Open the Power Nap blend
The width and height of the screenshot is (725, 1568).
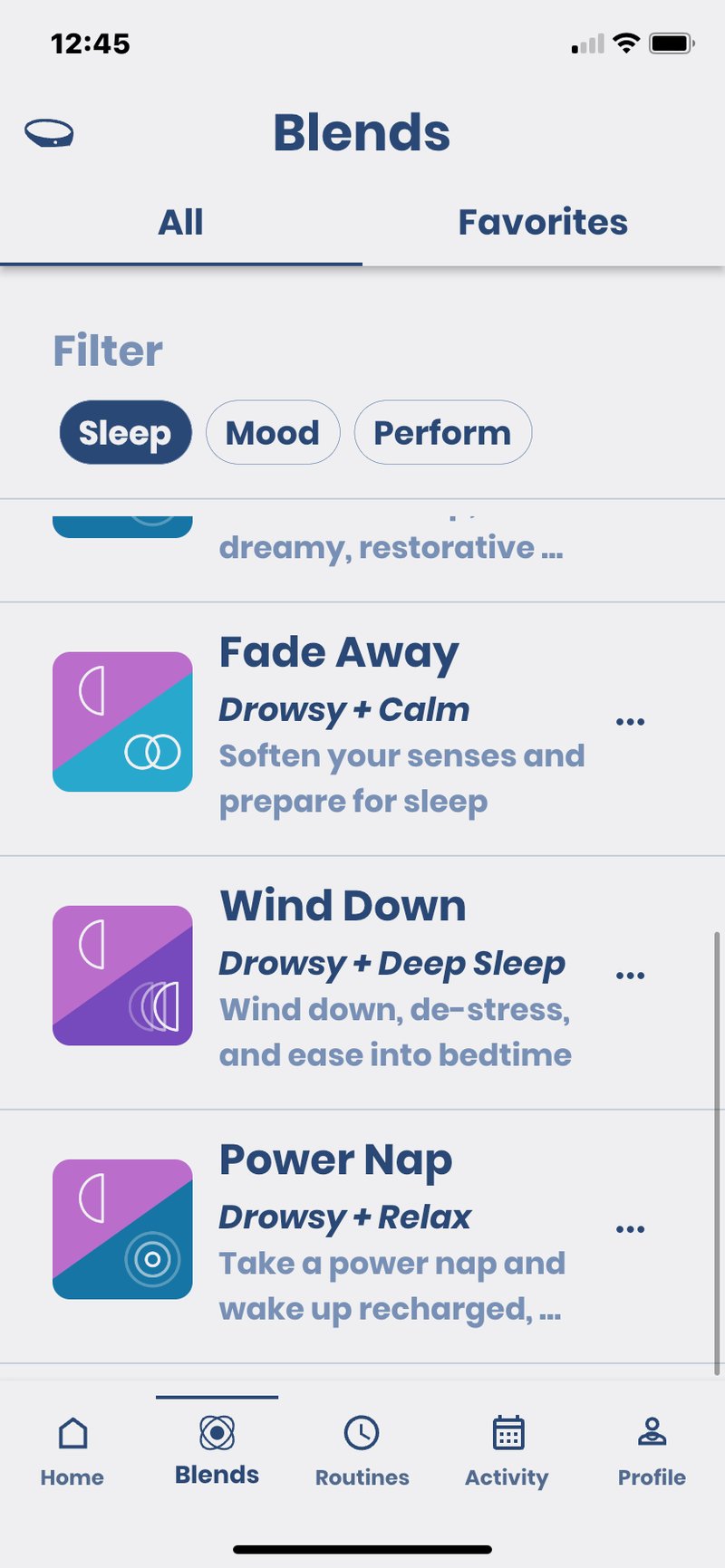[x=335, y=1159]
